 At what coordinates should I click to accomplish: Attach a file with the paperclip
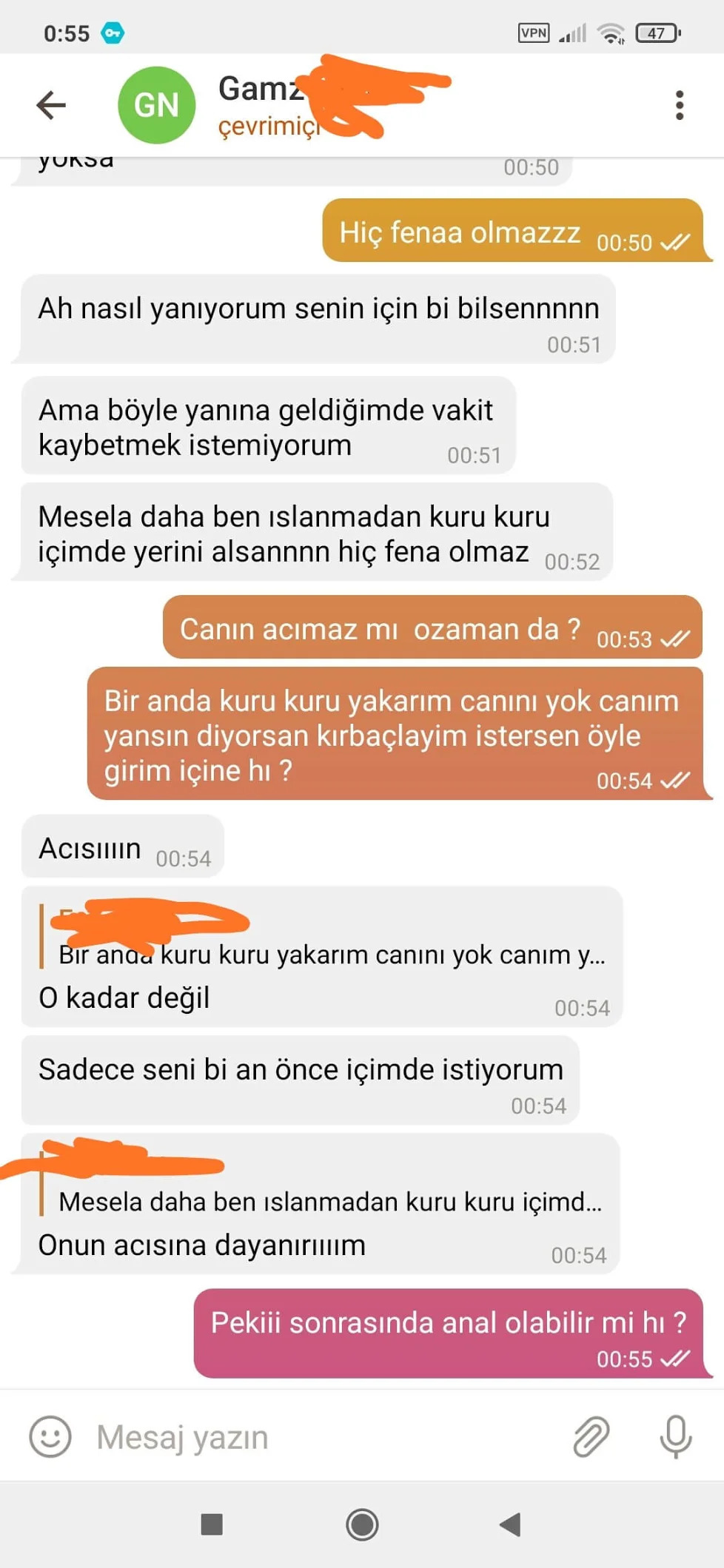pos(591,1437)
